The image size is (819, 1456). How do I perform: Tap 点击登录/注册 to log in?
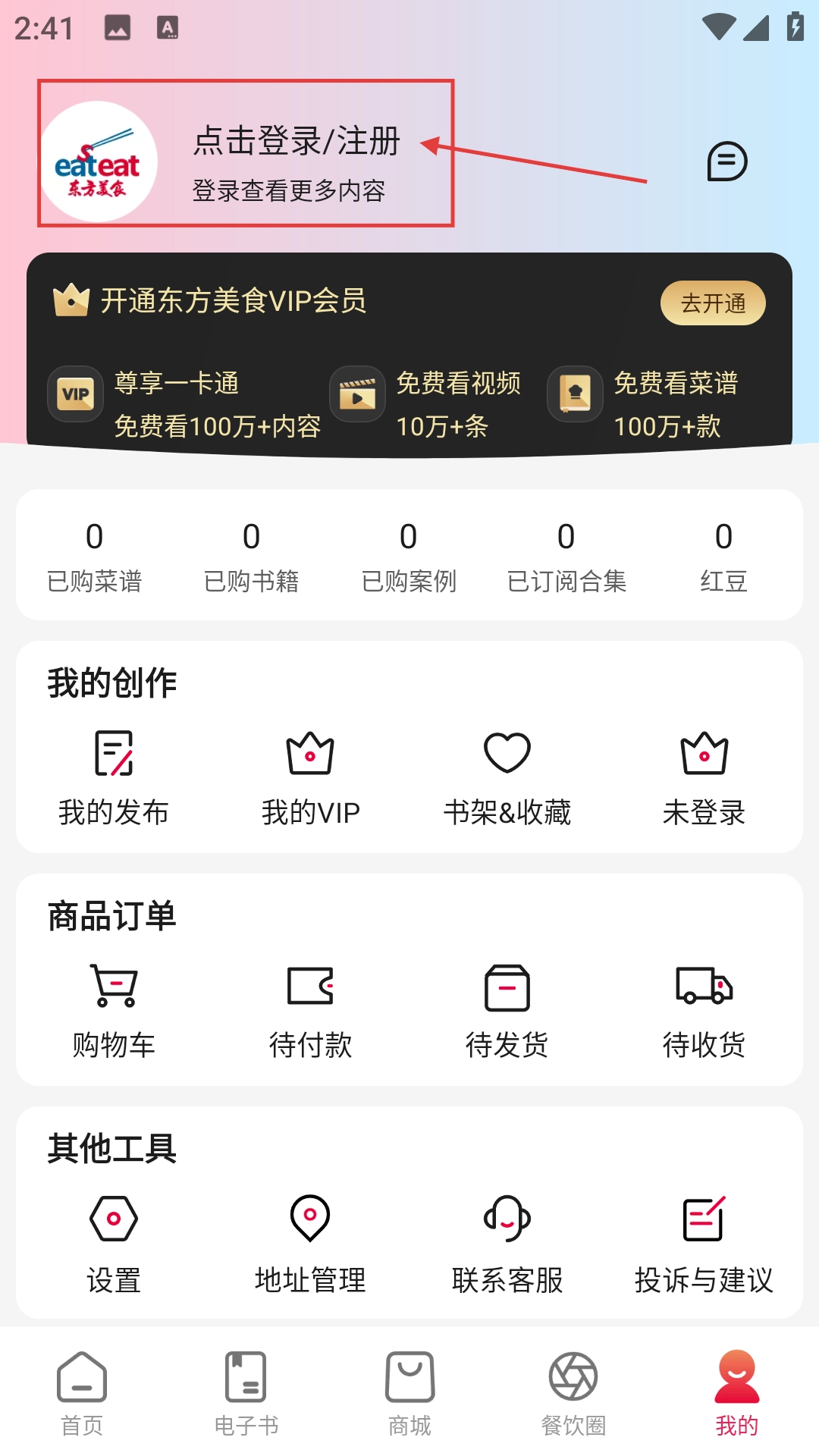[x=296, y=142]
